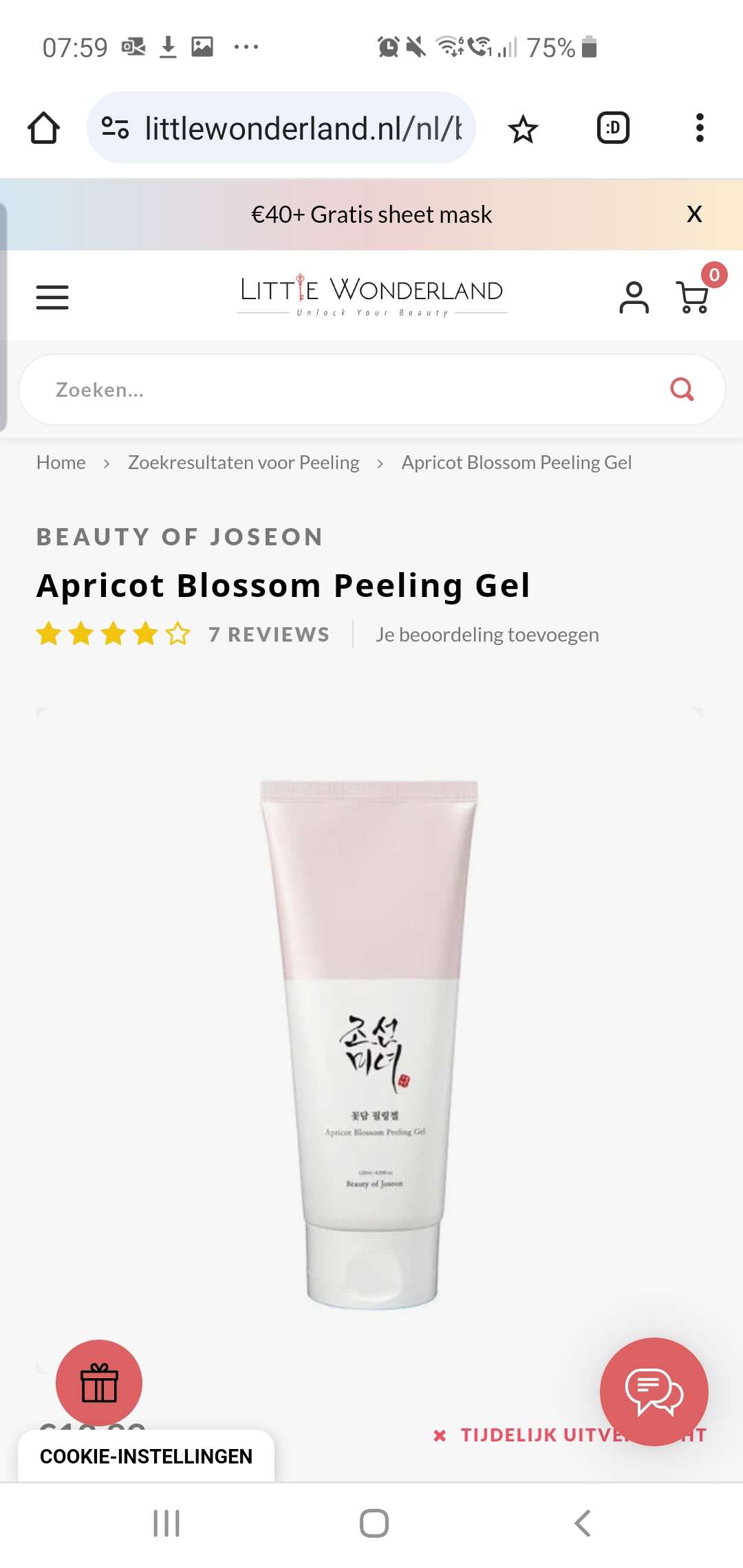
Task: Go to Little Wonderland logo homepage
Action: [371, 296]
